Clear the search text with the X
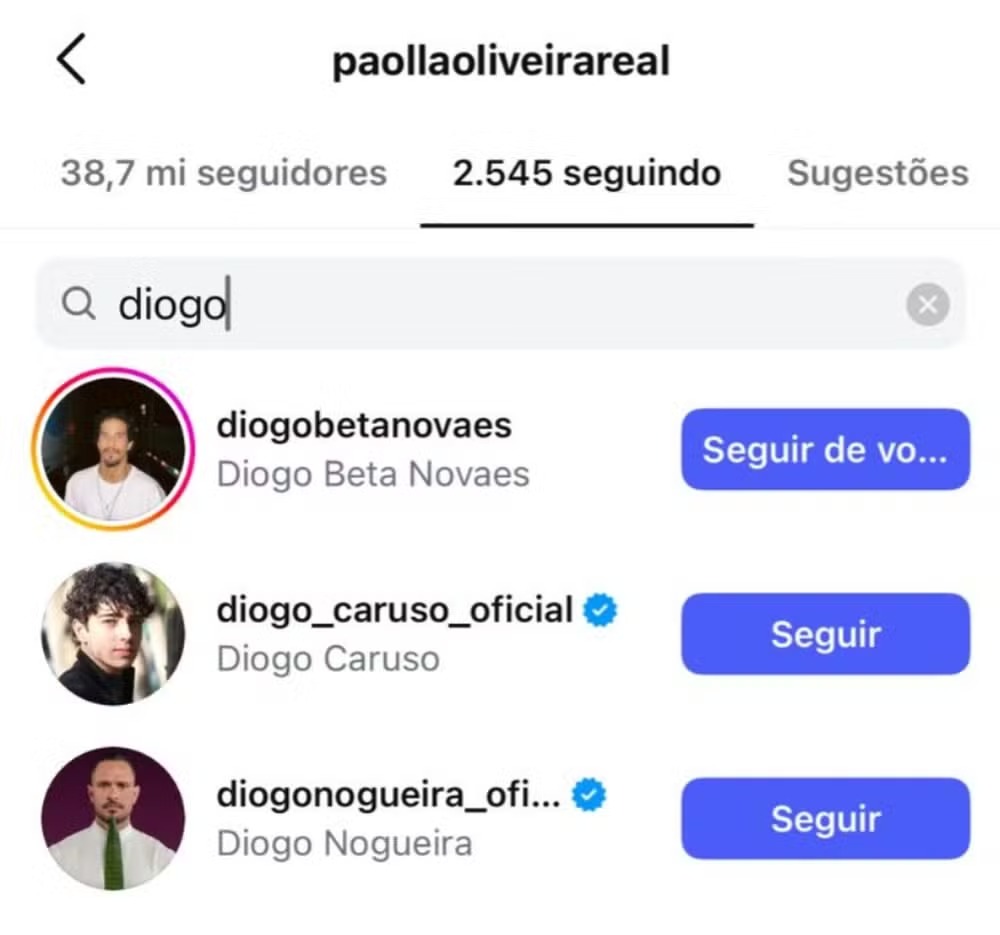This screenshot has width=1000, height=935. [927, 304]
